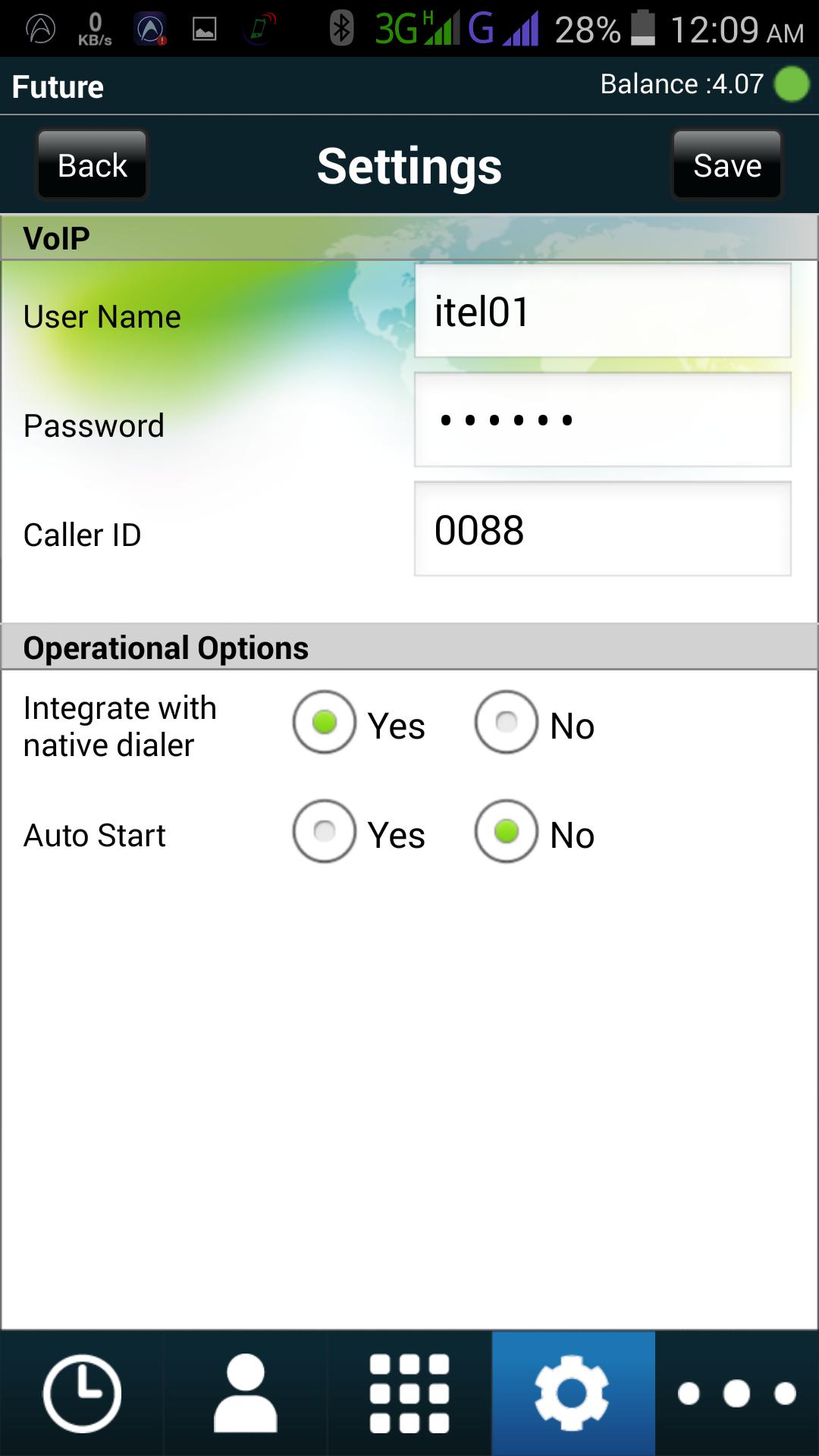Screen dimensions: 819x1456
Task: Click the Bluetooth status bar icon
Action: (343, 27)
